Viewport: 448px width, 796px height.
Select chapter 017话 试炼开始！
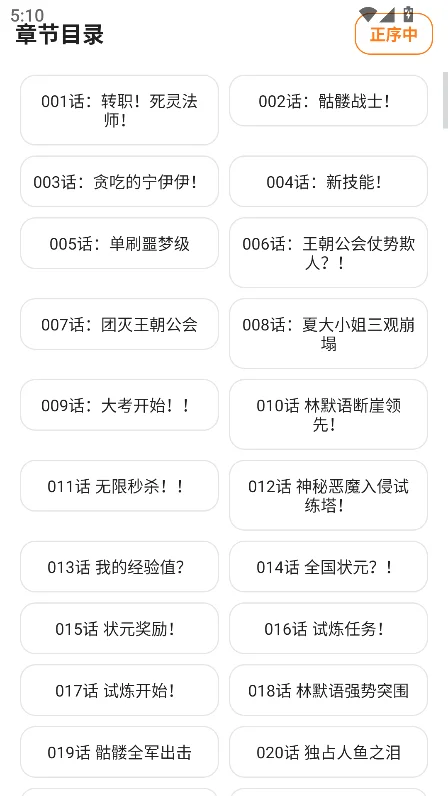click(119, 690)
